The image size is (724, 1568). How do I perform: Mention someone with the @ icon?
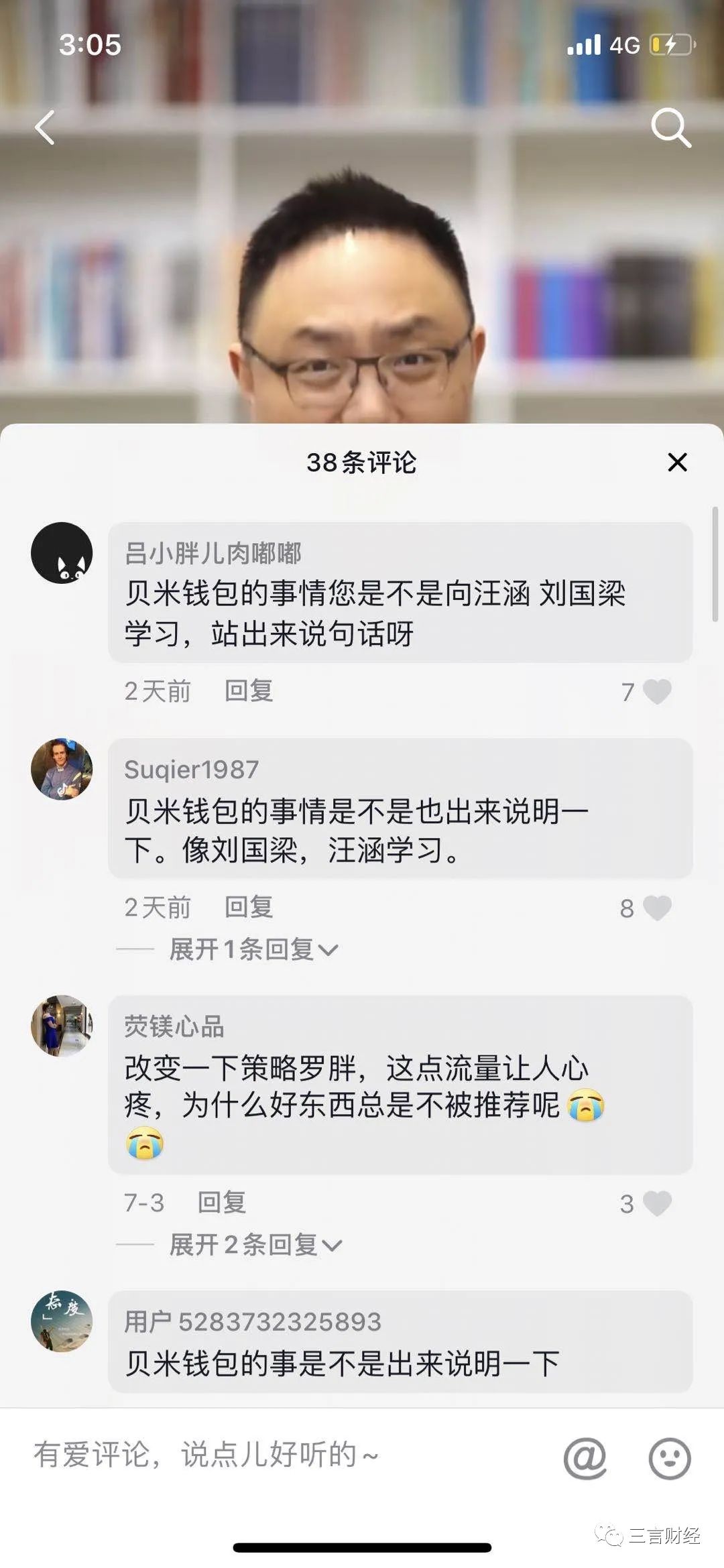pos(585,1458)
